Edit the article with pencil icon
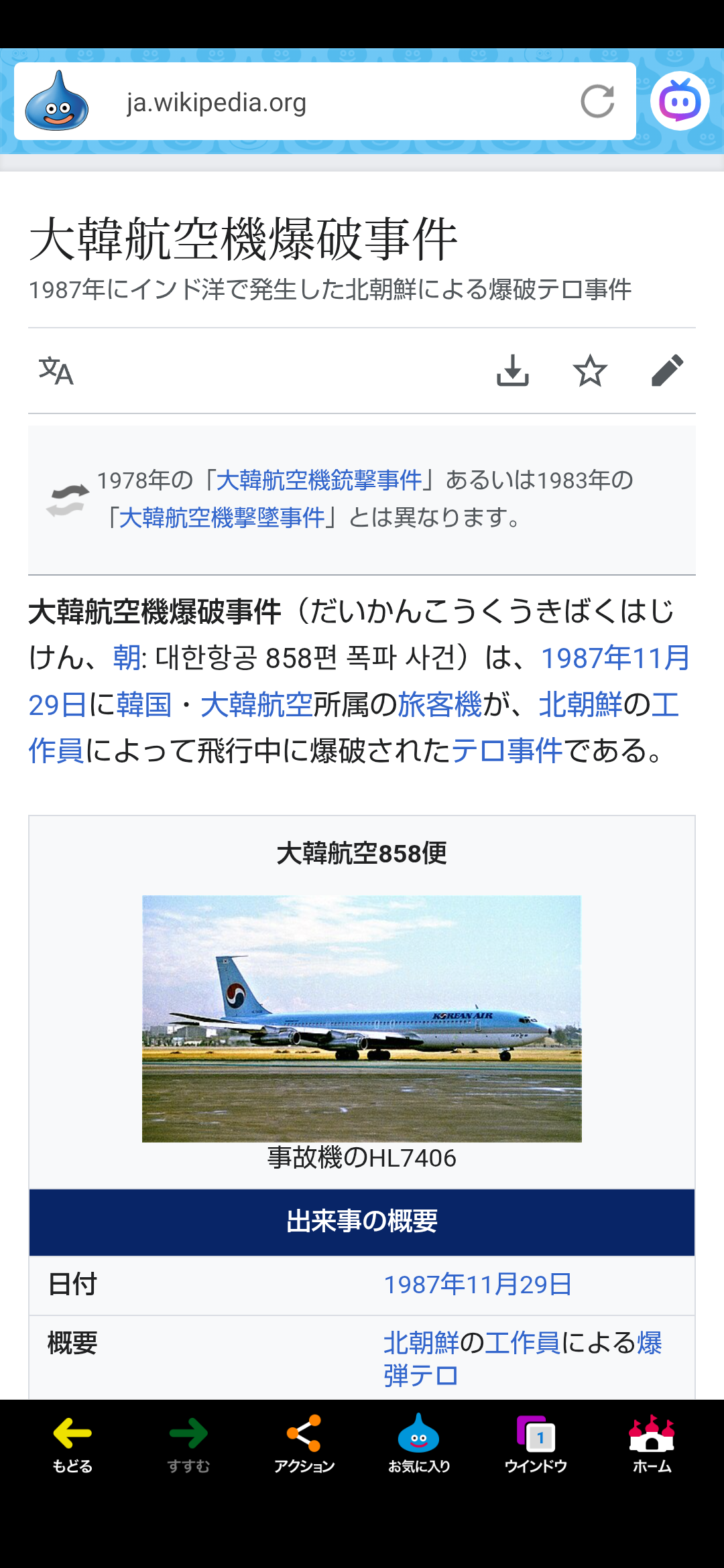This screenshot has height=1568, width=724. (x=667, y=371)
